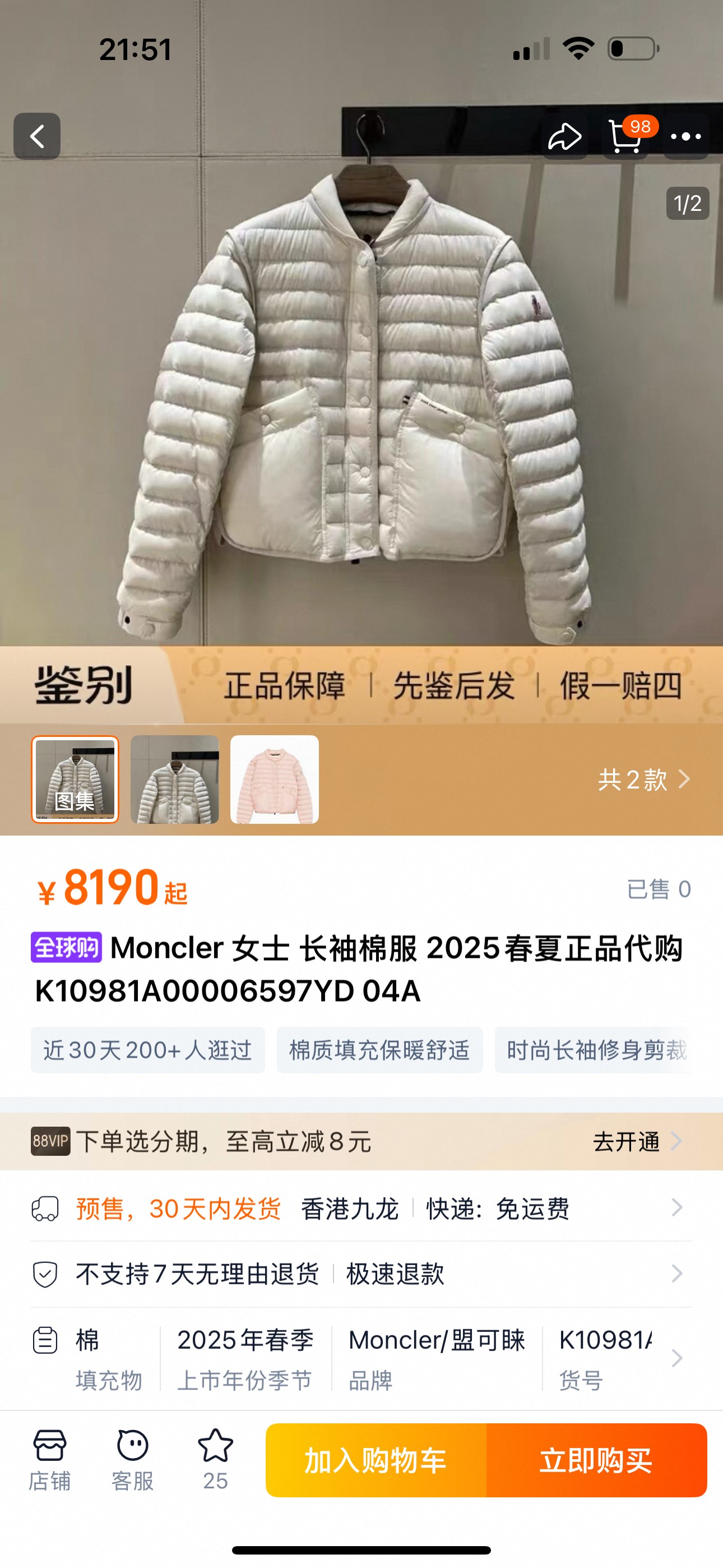Image resolution: width=723 pixels, height=1568 pixels.
Task: Tap 加入购物车 to add to cart
Action: (x=376, y=1460)
